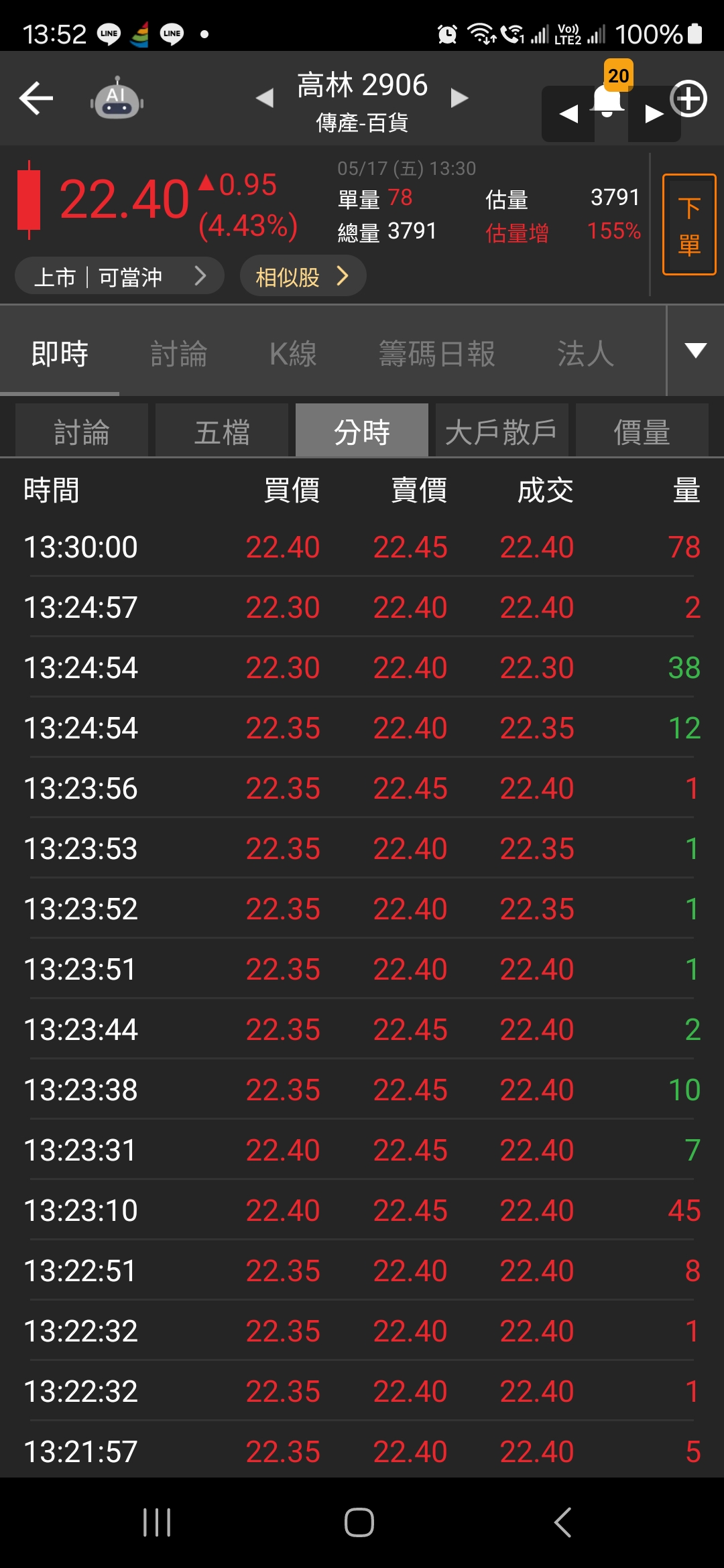Switch to the K線 tab
Image resolution: width=724 pixels, height=1568 pixels.
[x=293, y=353]
